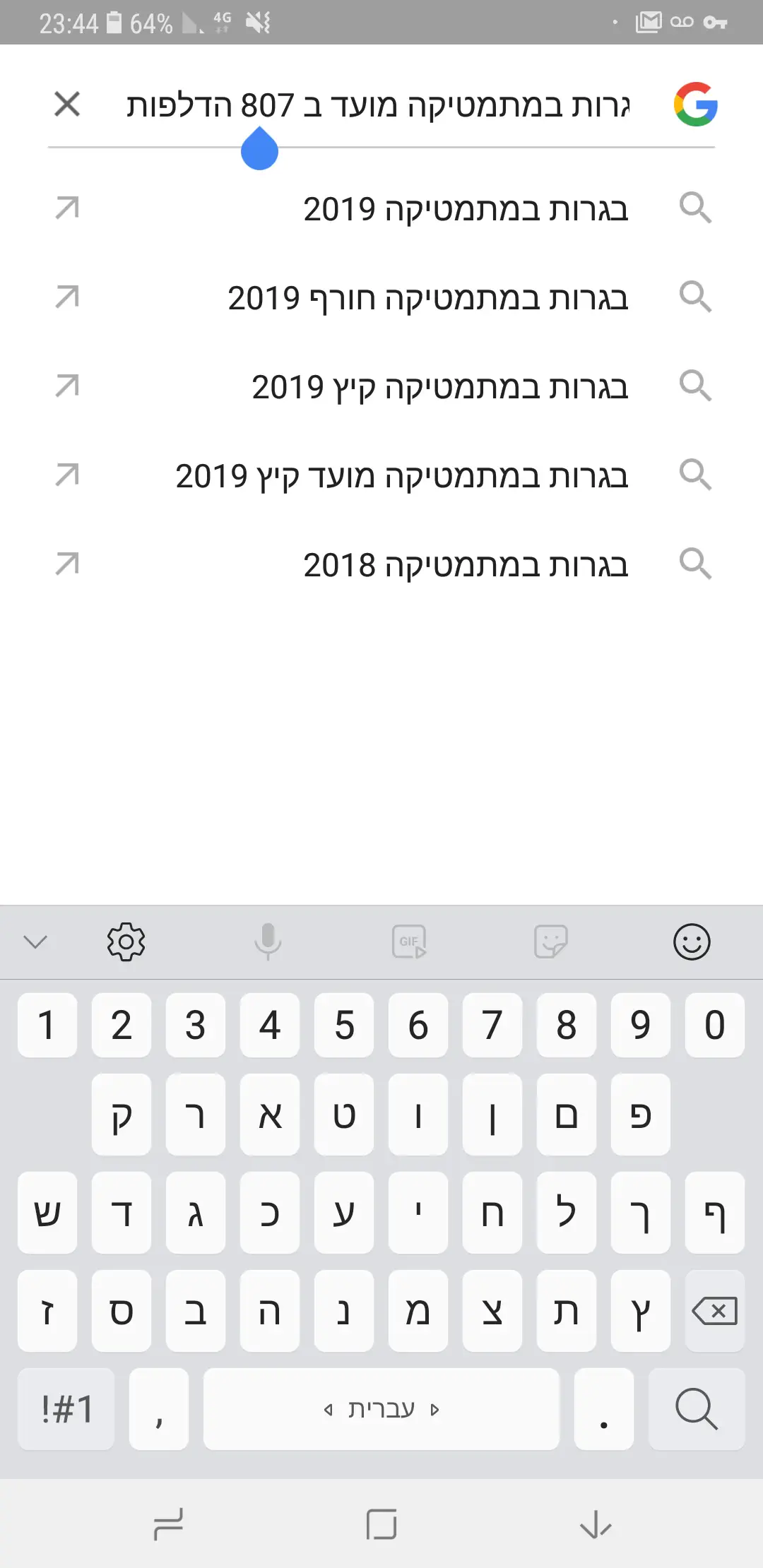Image resolution: width=763 pixels, height=1568 pixels.
Task: Switch to the symbols keyboard !#1
Action: click(x=66, y=1409)
